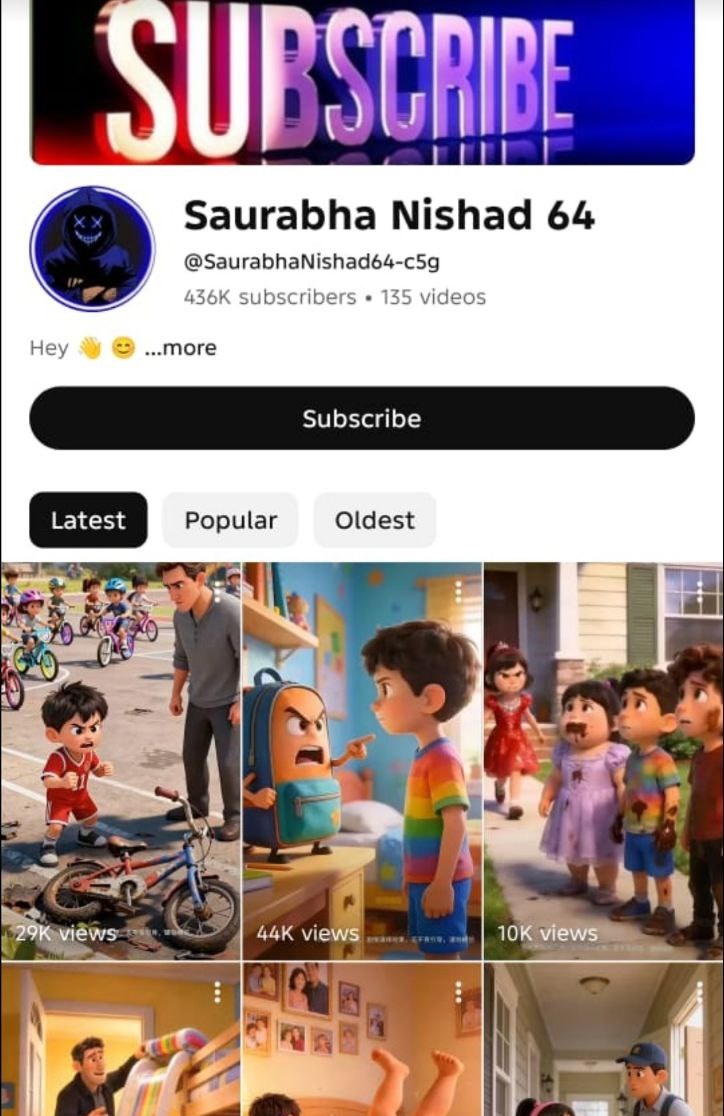Screen dimensions: 724x1116
Task: Open the short with 29K views
Action: point(120,760)
